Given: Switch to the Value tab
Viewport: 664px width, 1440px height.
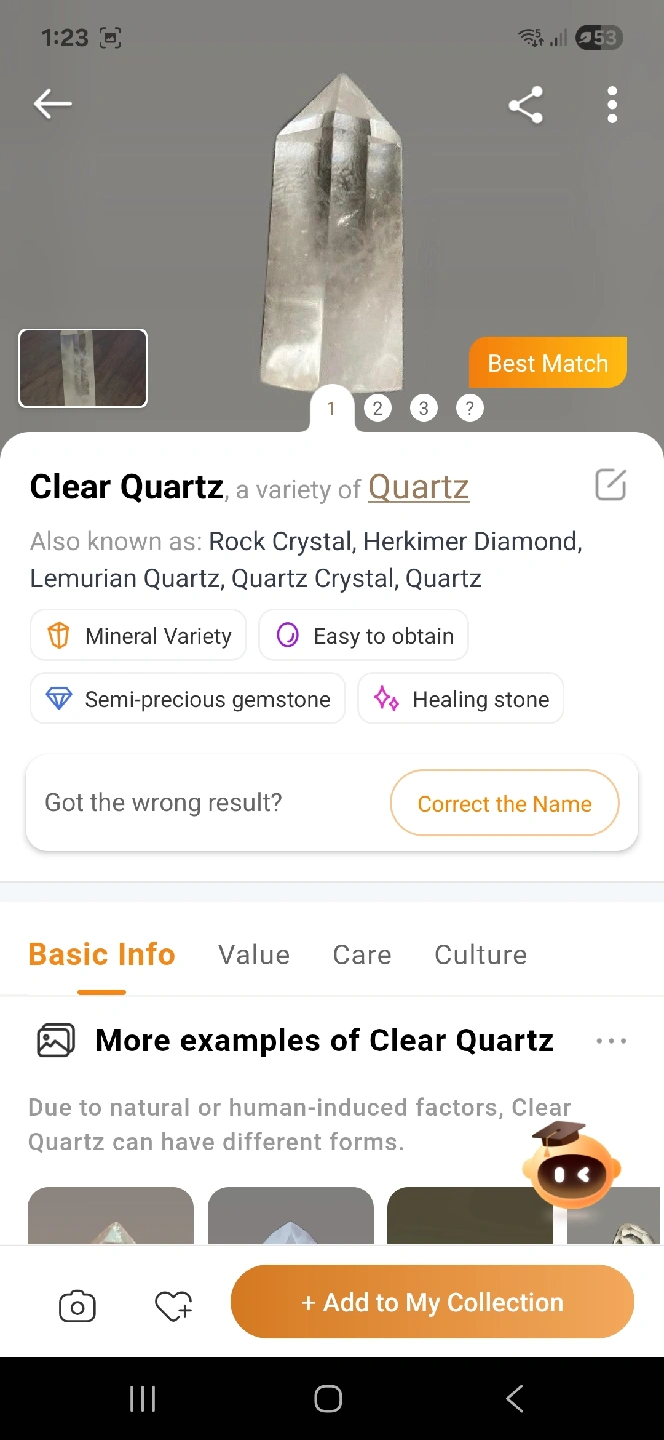Looking at the screenshot, I should [254, 955].
